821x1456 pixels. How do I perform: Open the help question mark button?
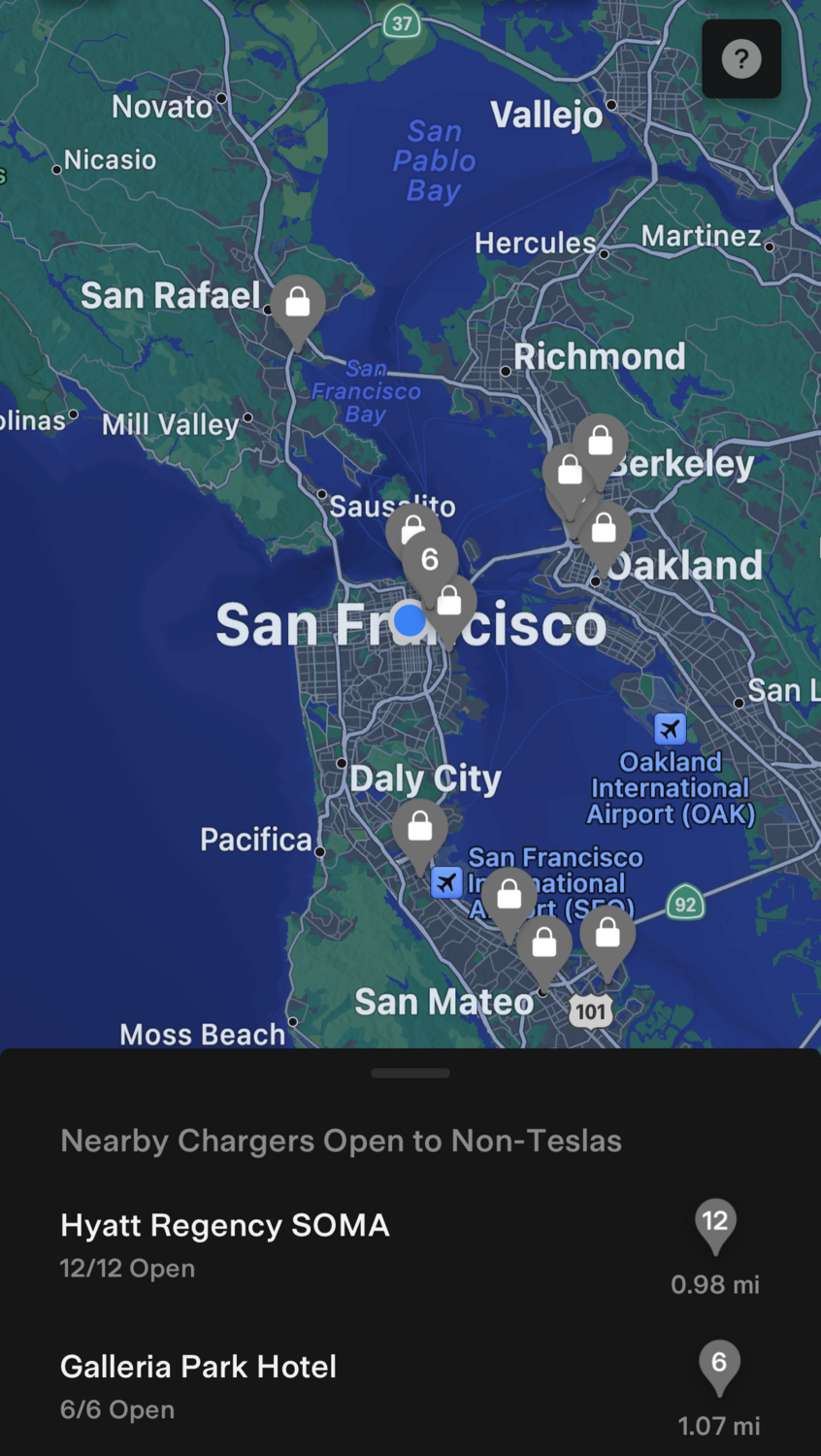(741, 59)
